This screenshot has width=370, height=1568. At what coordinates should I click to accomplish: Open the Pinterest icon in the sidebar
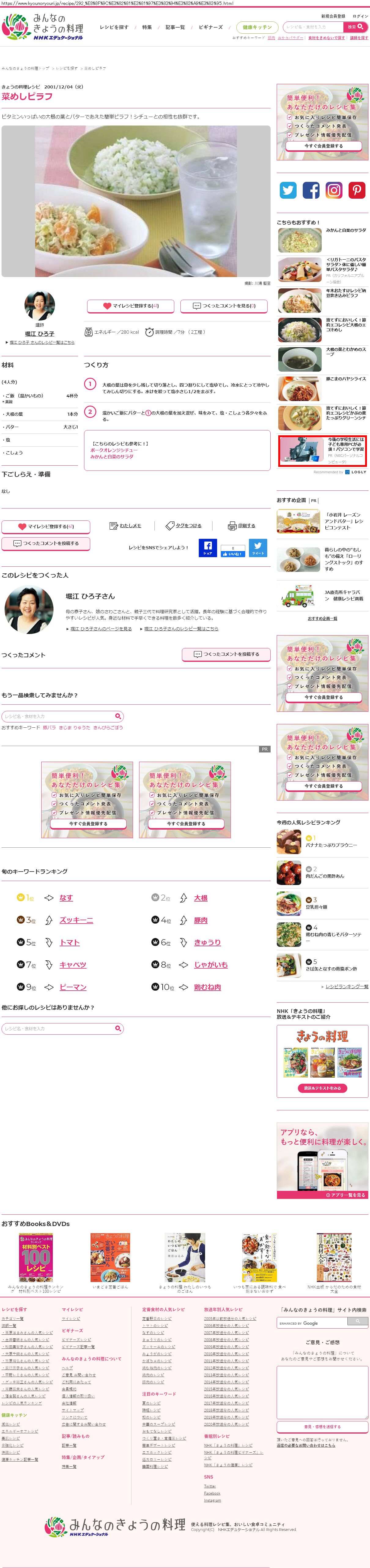tap(356, 190)
